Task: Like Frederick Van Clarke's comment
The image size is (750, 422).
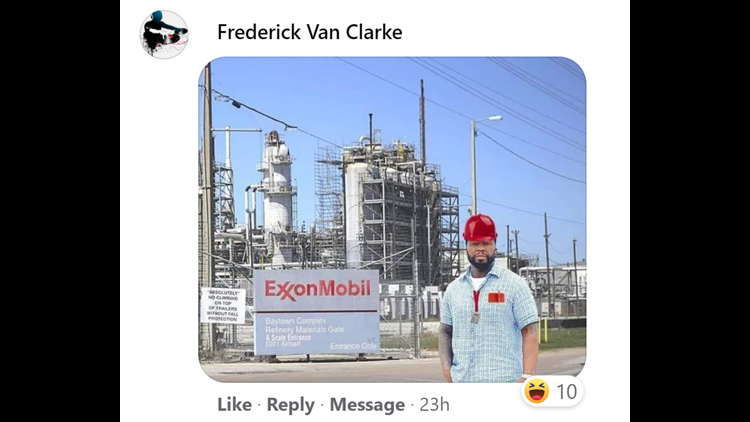Action: tap(234, 405)
